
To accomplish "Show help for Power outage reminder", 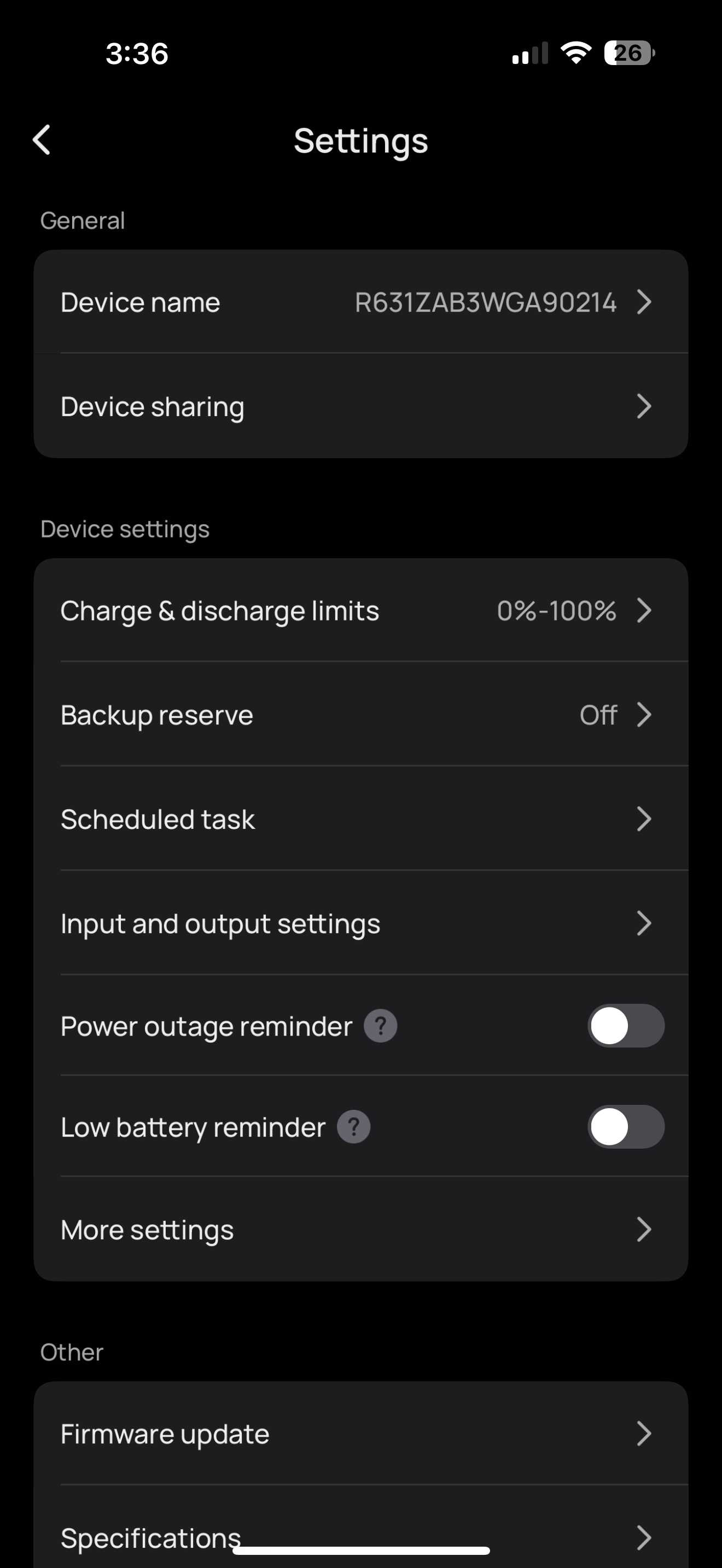I will [x=381, y=1026].
